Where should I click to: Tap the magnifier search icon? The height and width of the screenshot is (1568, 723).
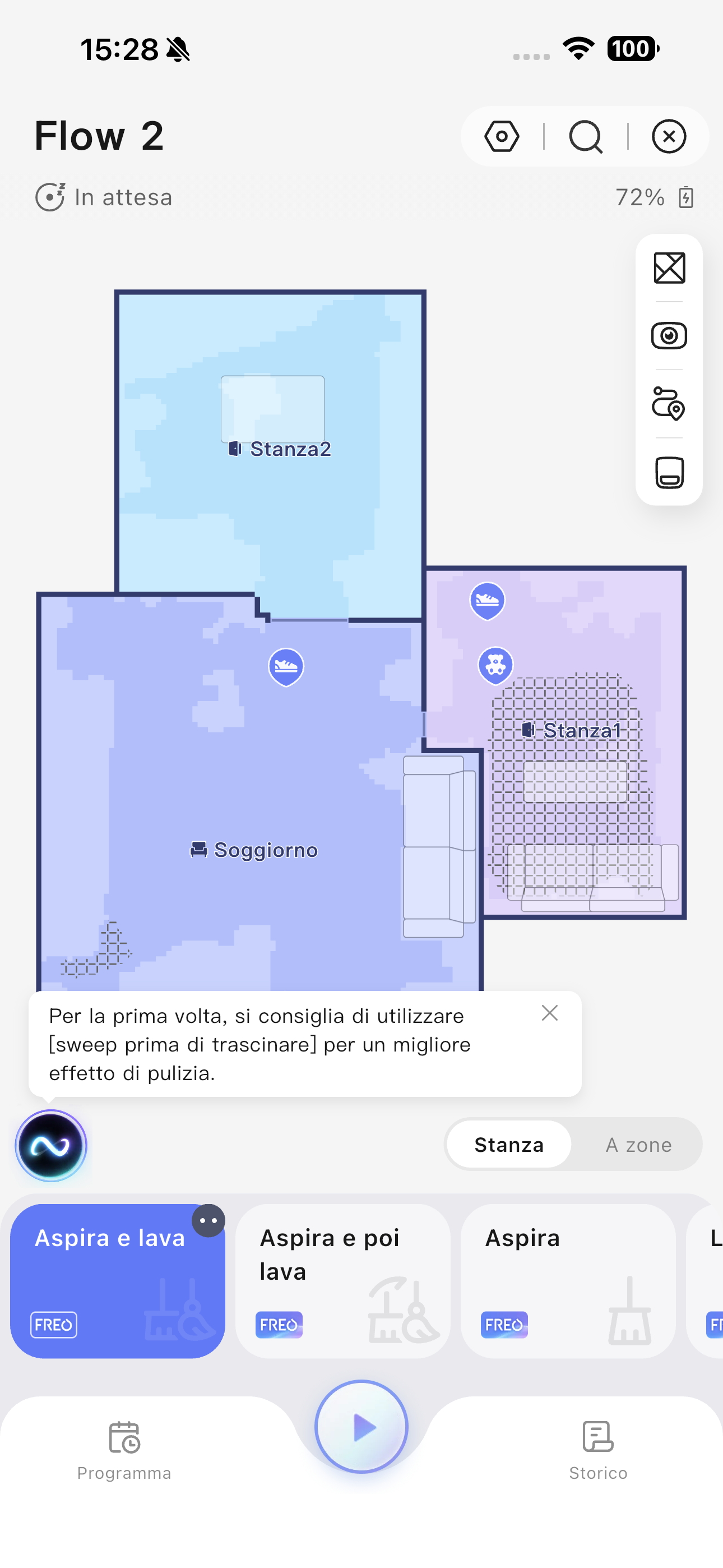point(586,136)
